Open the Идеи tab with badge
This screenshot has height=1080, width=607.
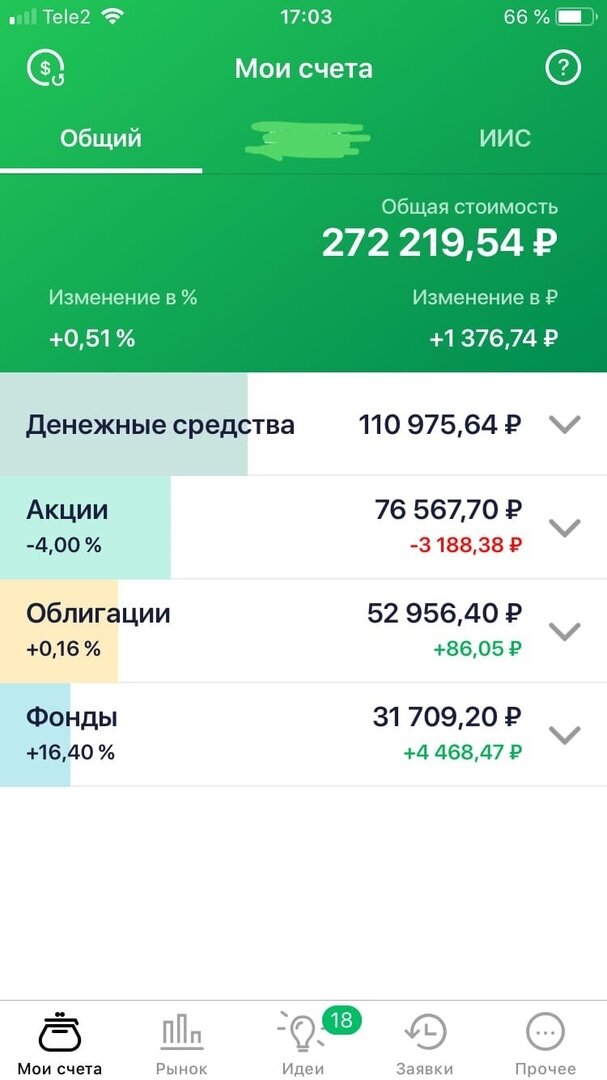point(304,1042)
